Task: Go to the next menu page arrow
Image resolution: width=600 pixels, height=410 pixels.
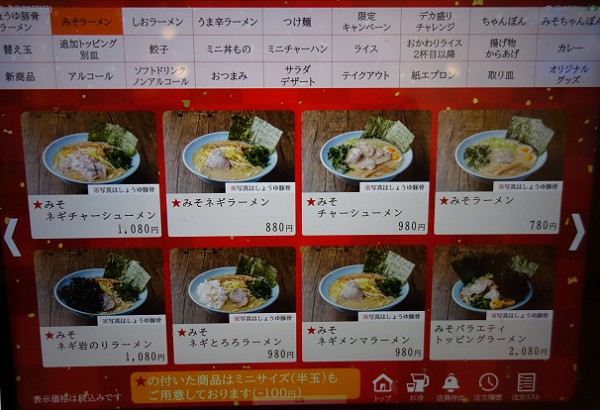Action: point(577,232)
